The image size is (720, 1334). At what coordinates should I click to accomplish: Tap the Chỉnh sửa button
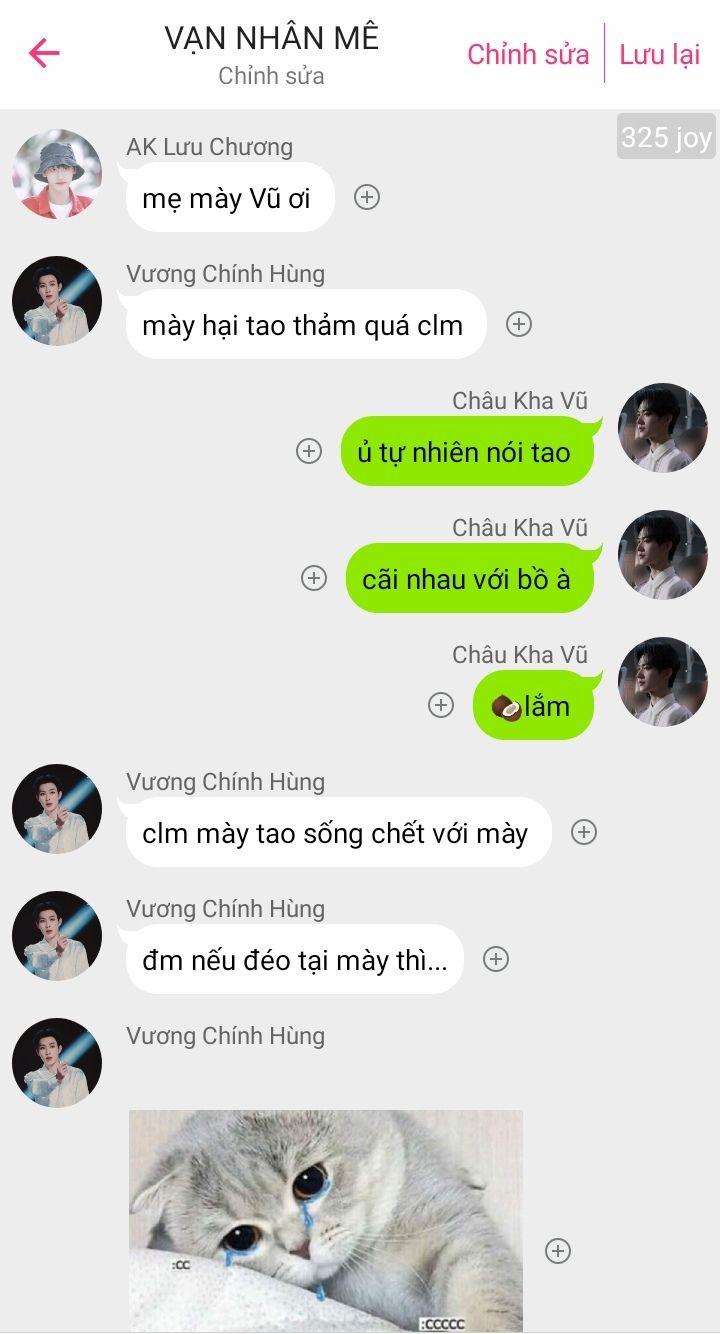point(528,54)
